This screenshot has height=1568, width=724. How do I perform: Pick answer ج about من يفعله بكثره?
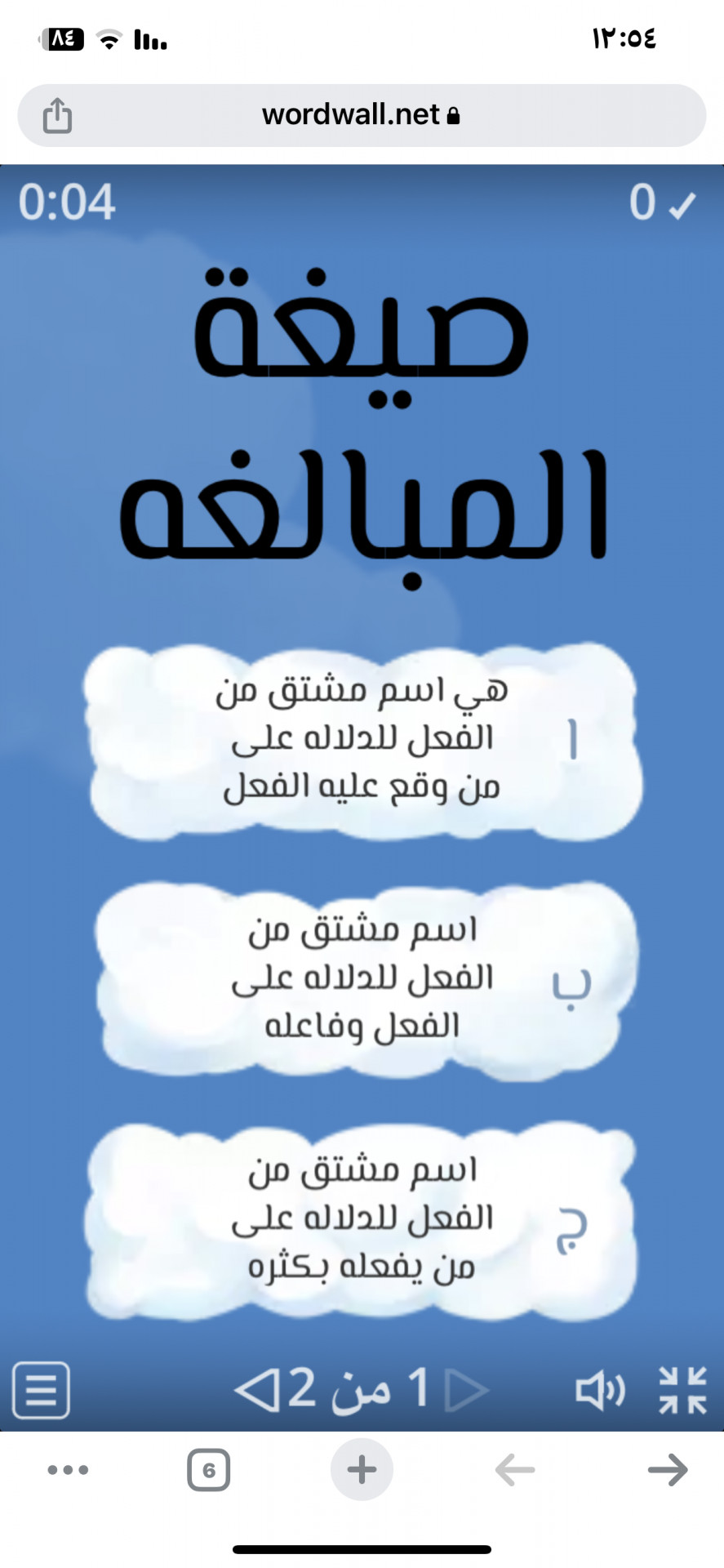(x=362, y=1220)
